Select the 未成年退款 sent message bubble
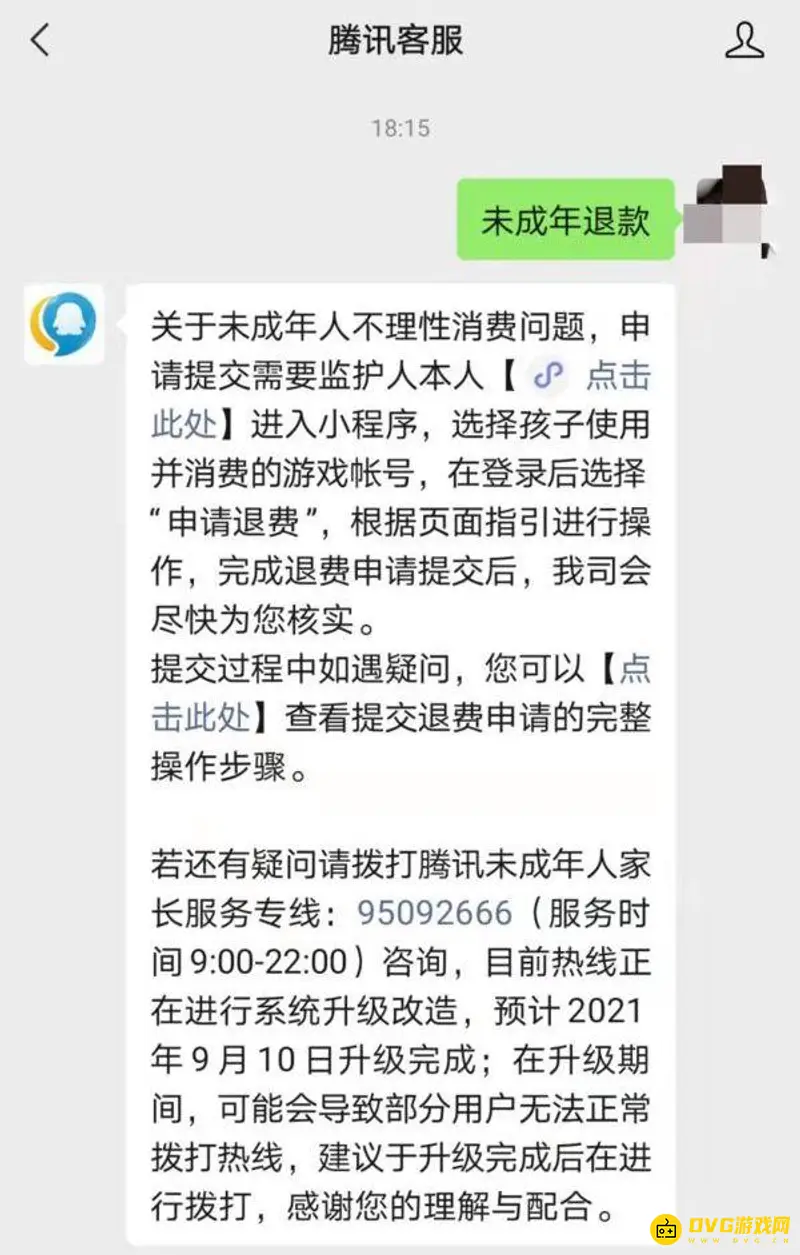Screen dimensions: 800x1255 pos(565,220)
